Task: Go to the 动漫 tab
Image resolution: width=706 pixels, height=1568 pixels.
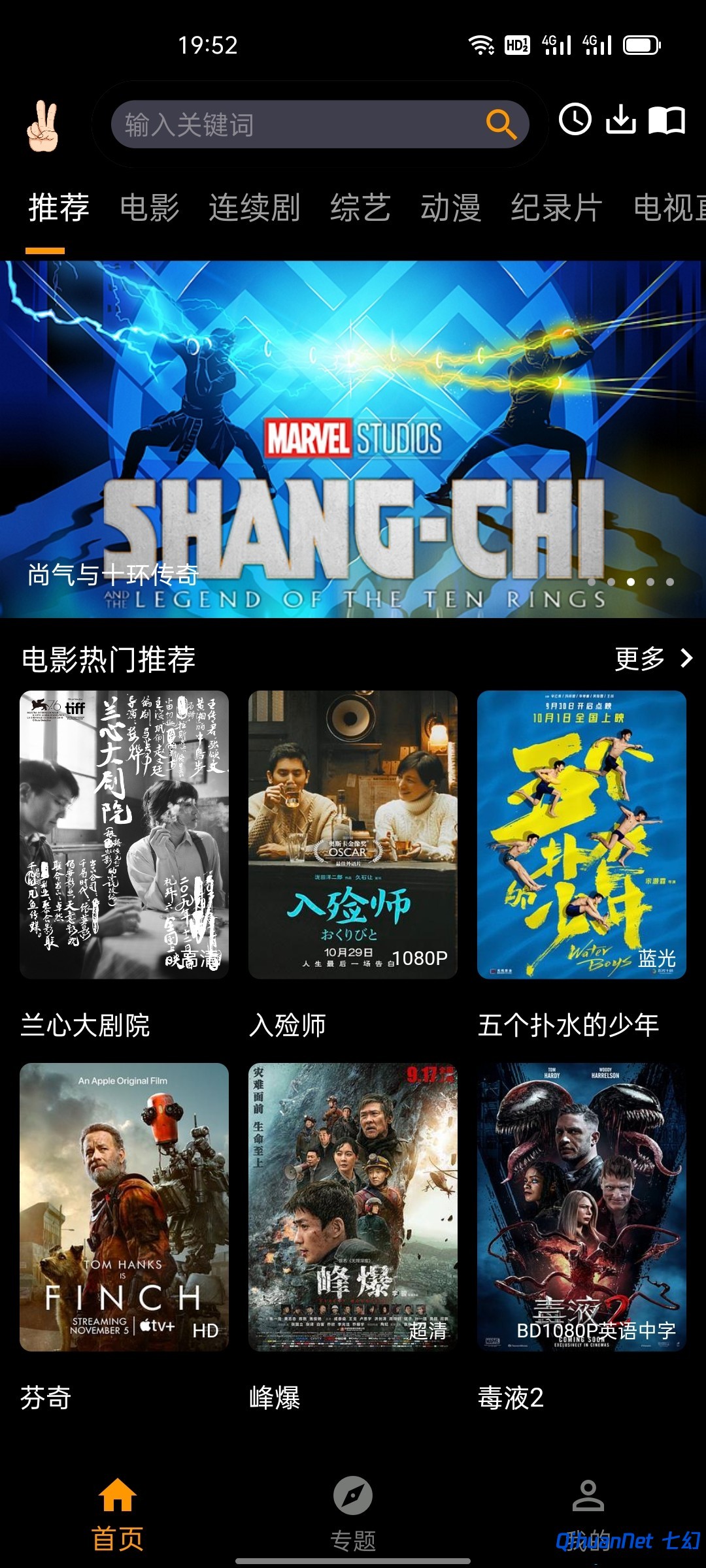Action: pyautogui.click(x=450, y=208)
